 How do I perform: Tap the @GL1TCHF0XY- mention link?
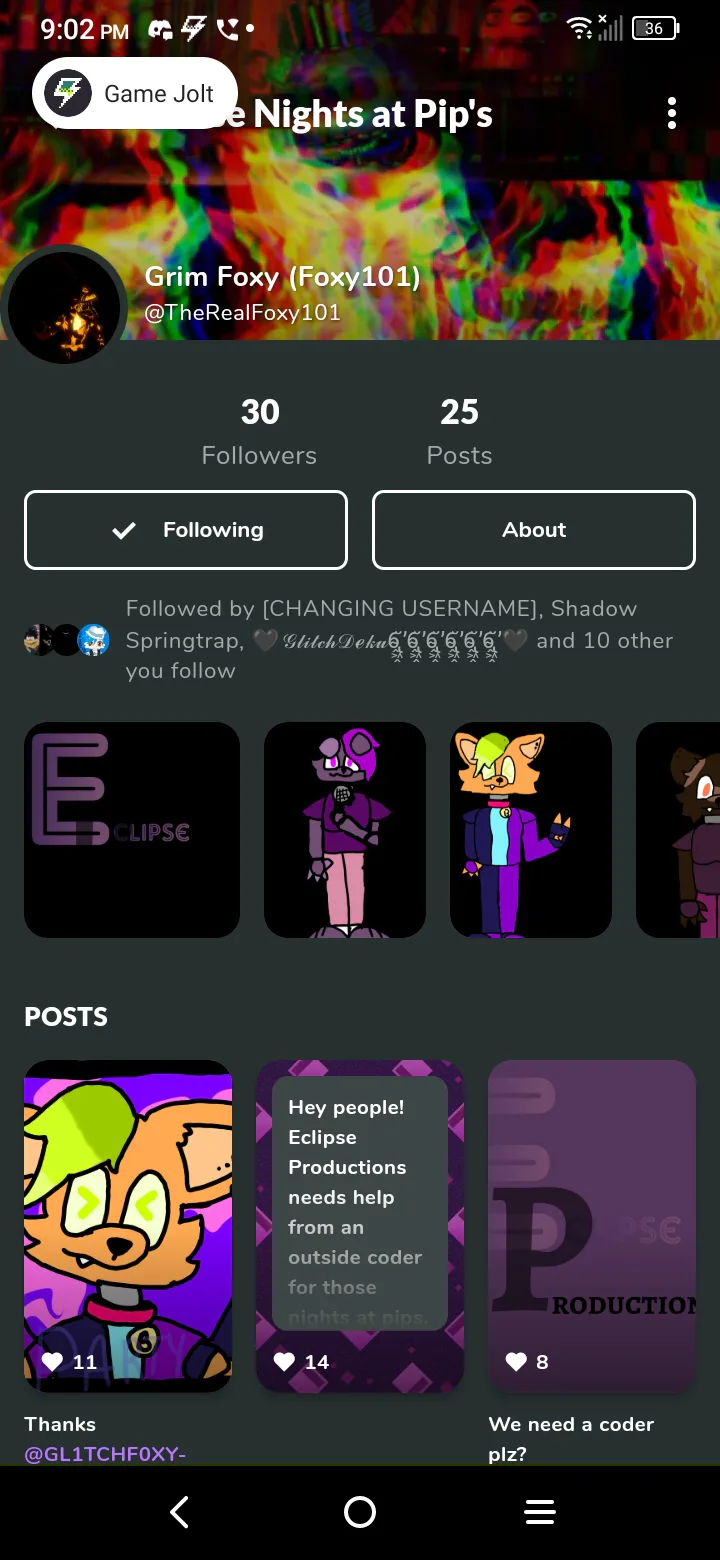(105, 1454)
